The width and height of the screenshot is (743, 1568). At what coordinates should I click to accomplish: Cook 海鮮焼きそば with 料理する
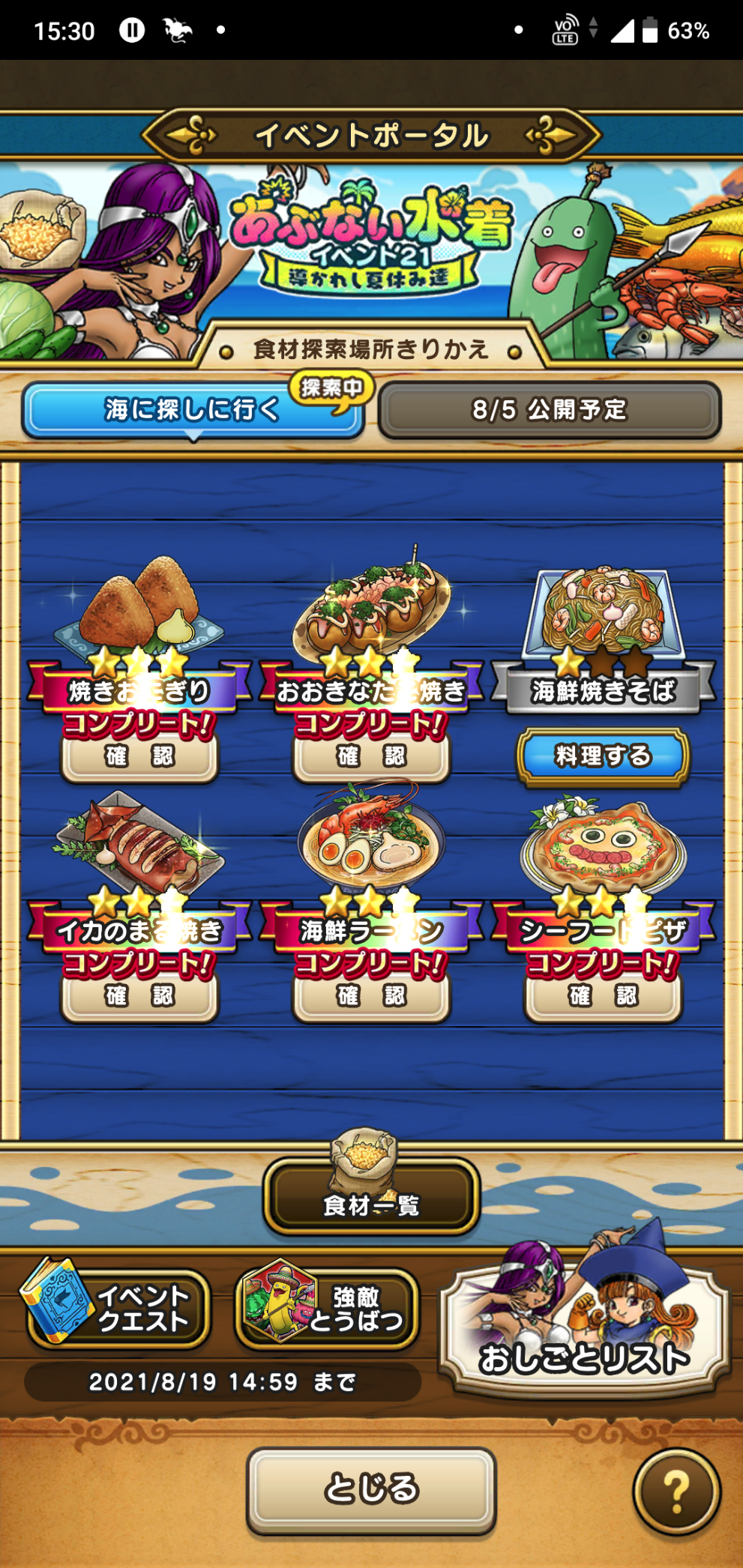(x=603, y=756)
